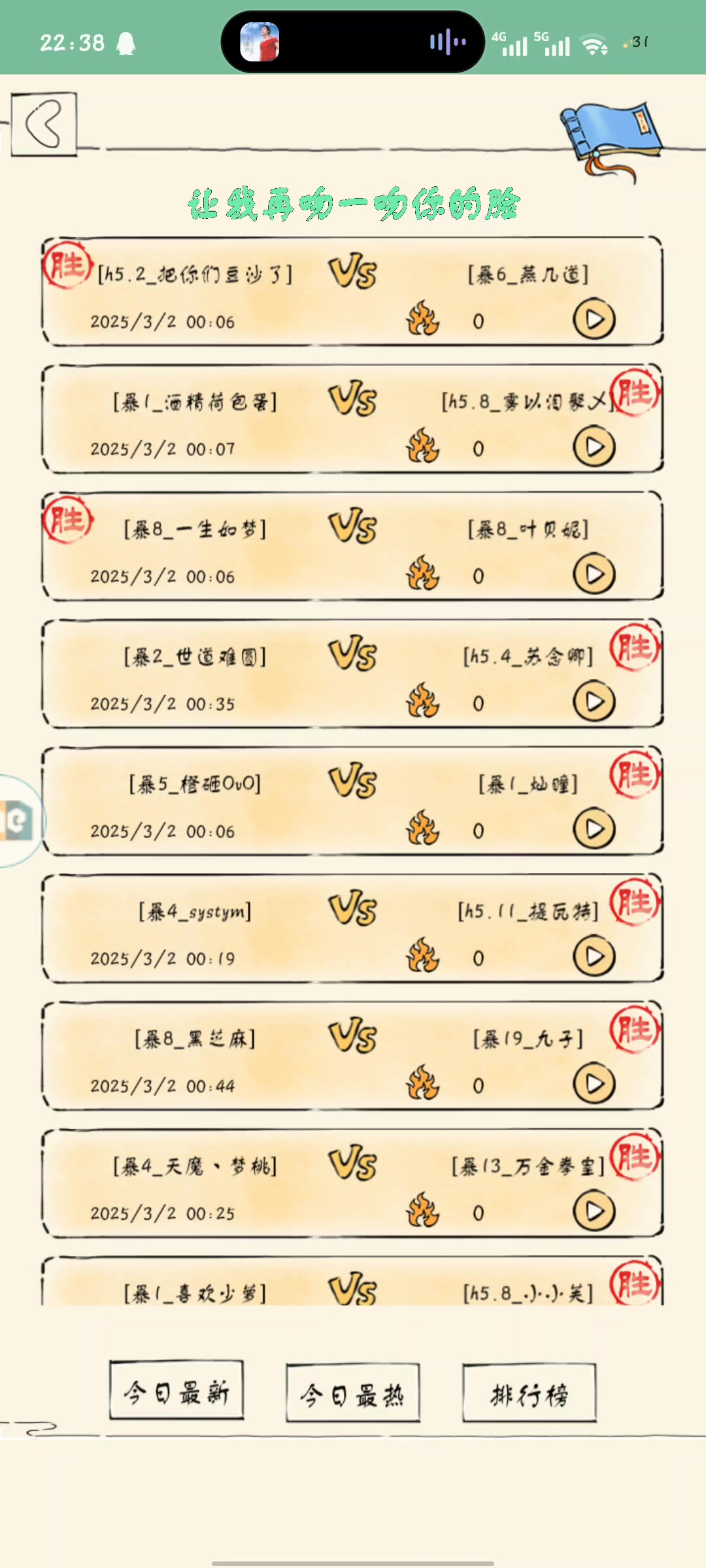
Task: Play the replay of 暴1_酒精荷包蛋 match
Action: tap(594, 447)
